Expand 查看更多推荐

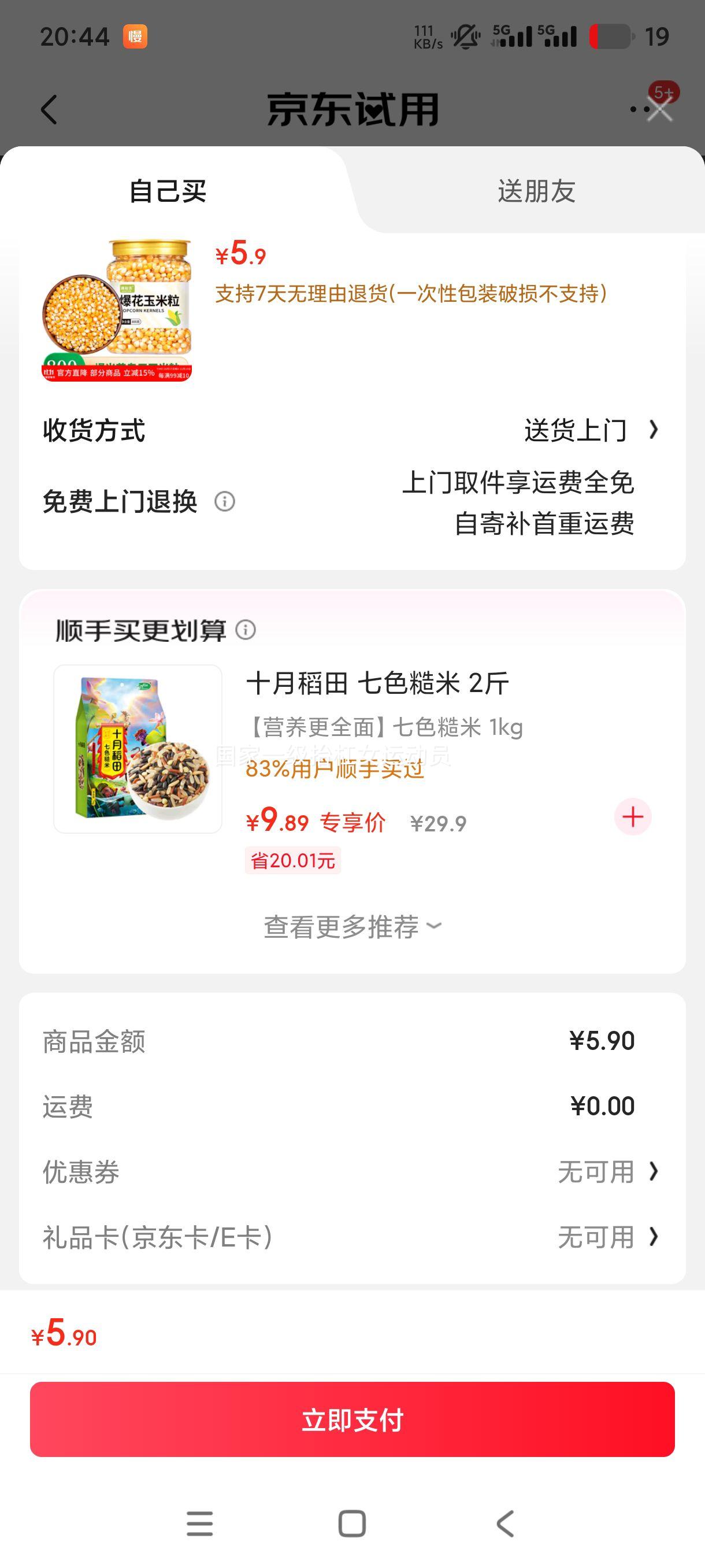[352, 926]
